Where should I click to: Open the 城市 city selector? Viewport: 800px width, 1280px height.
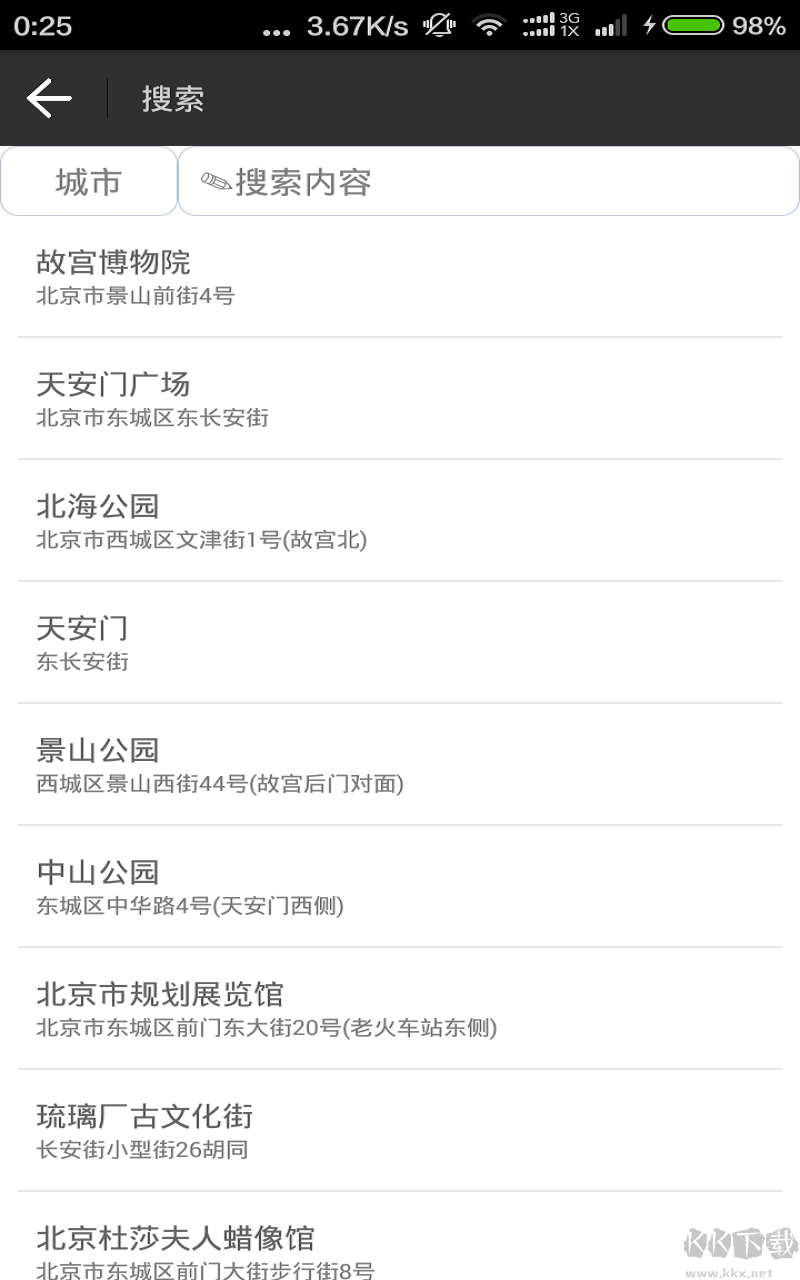89,181
